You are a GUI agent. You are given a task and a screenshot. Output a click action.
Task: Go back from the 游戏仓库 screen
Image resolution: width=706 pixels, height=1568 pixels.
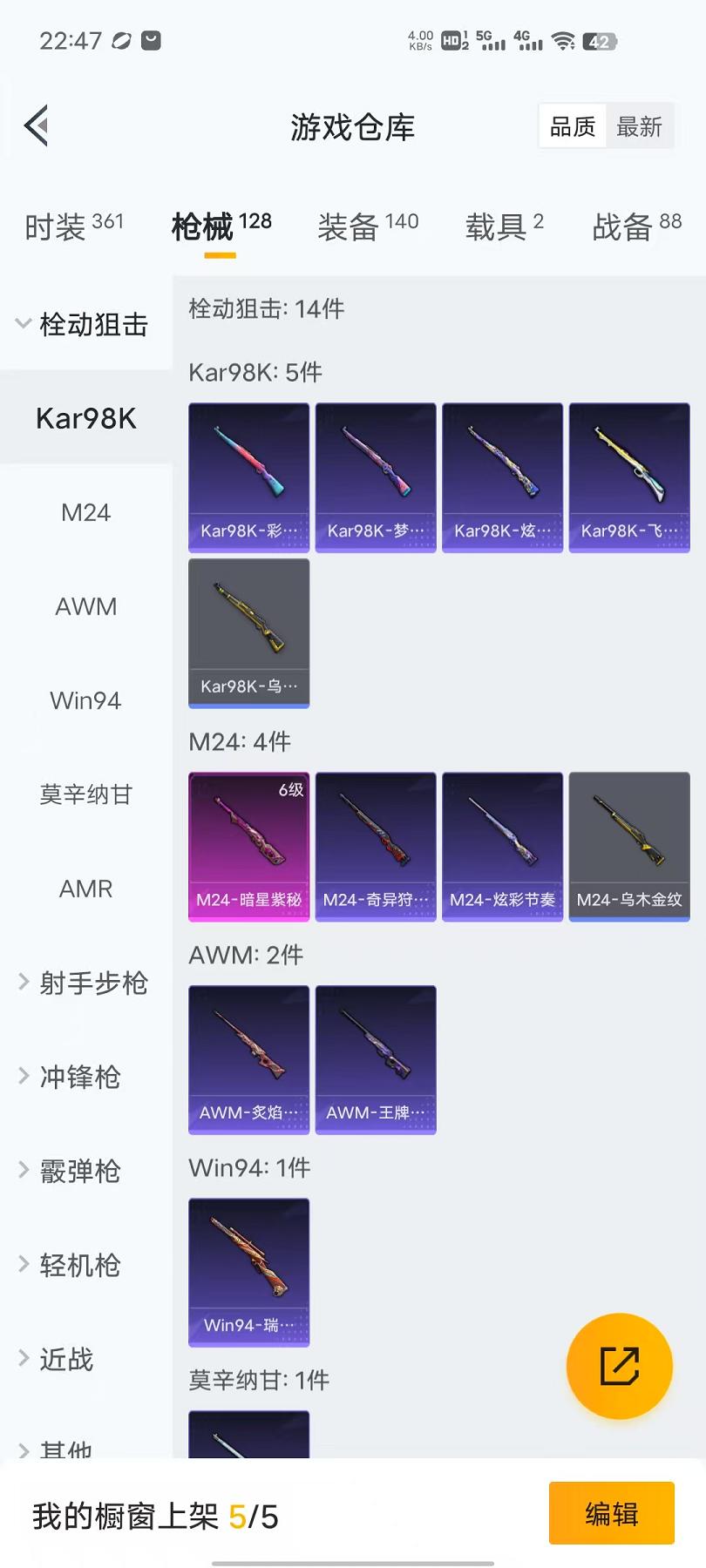click(37, 127)
